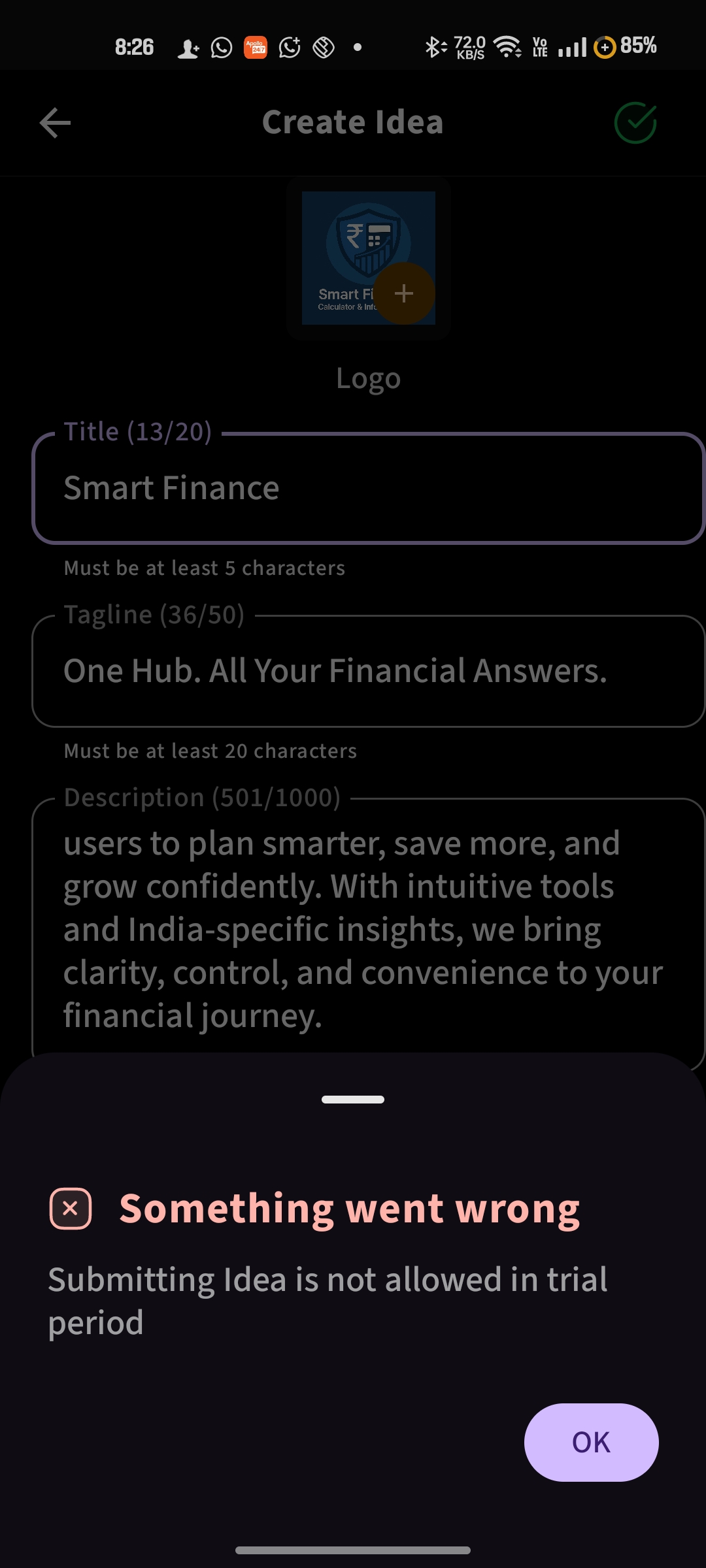This screenshot has height=1568, width=706.
Task: Dismiss the error dialog with OK
Action: (591, 1442)
